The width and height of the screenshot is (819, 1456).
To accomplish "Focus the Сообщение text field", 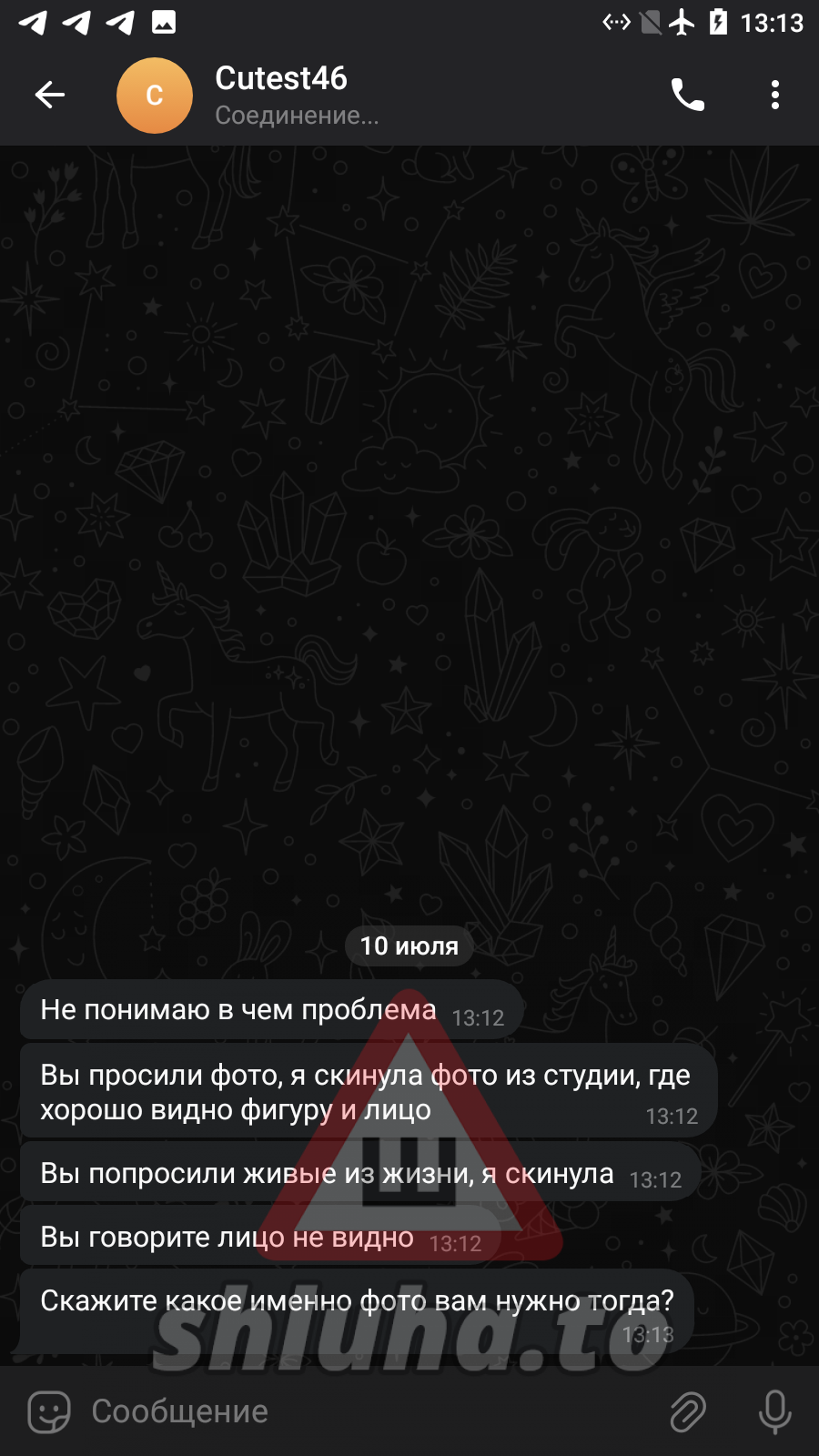I will pyautogui.click(x=364, y=1411).
